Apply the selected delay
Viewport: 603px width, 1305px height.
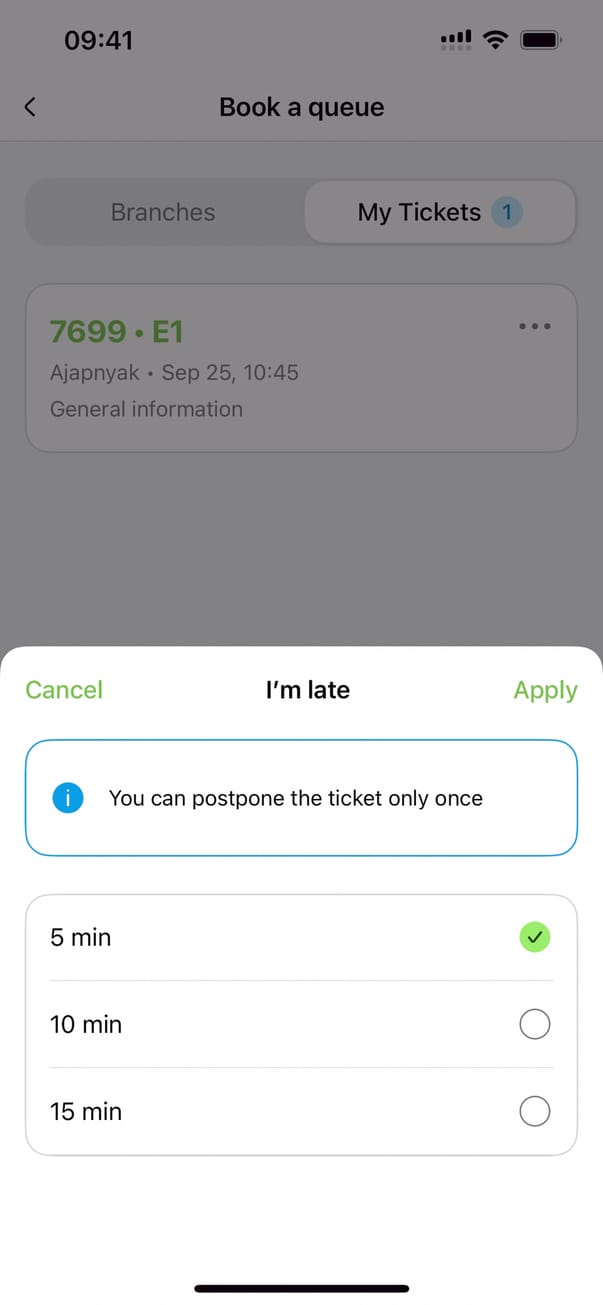click(545, 690)
